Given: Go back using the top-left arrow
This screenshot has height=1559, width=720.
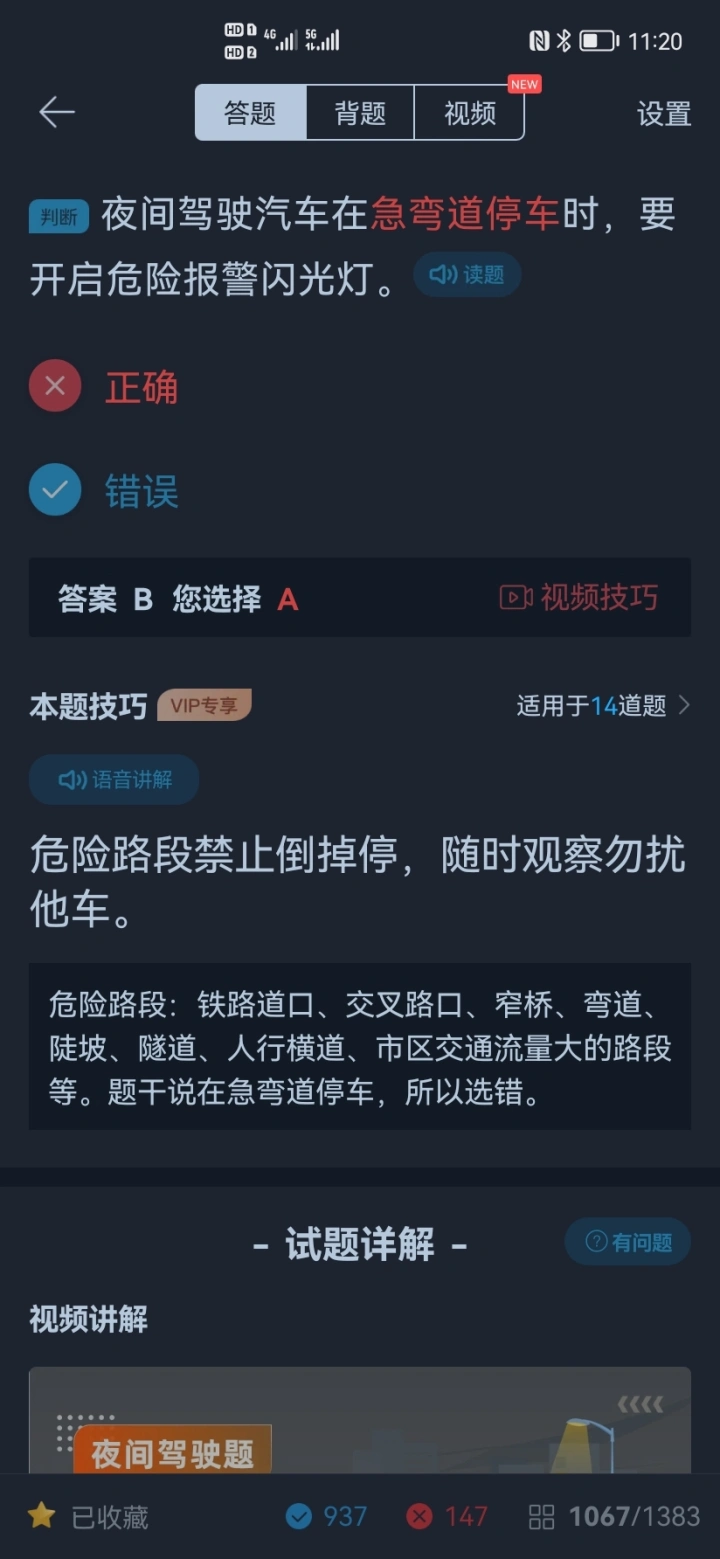Looking at the screenshot, I should [x=57, y=113].
